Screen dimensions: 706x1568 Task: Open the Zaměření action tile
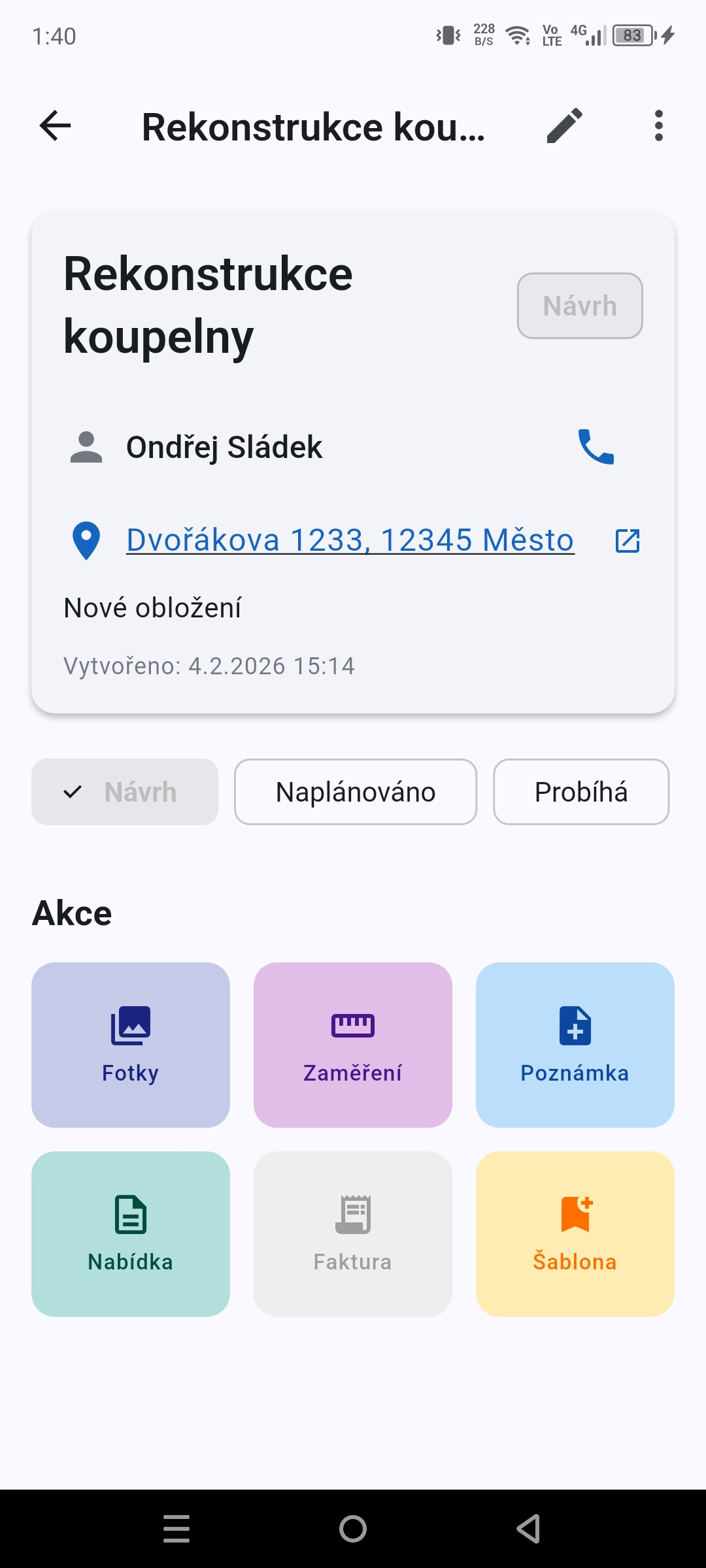point(353,1044)
